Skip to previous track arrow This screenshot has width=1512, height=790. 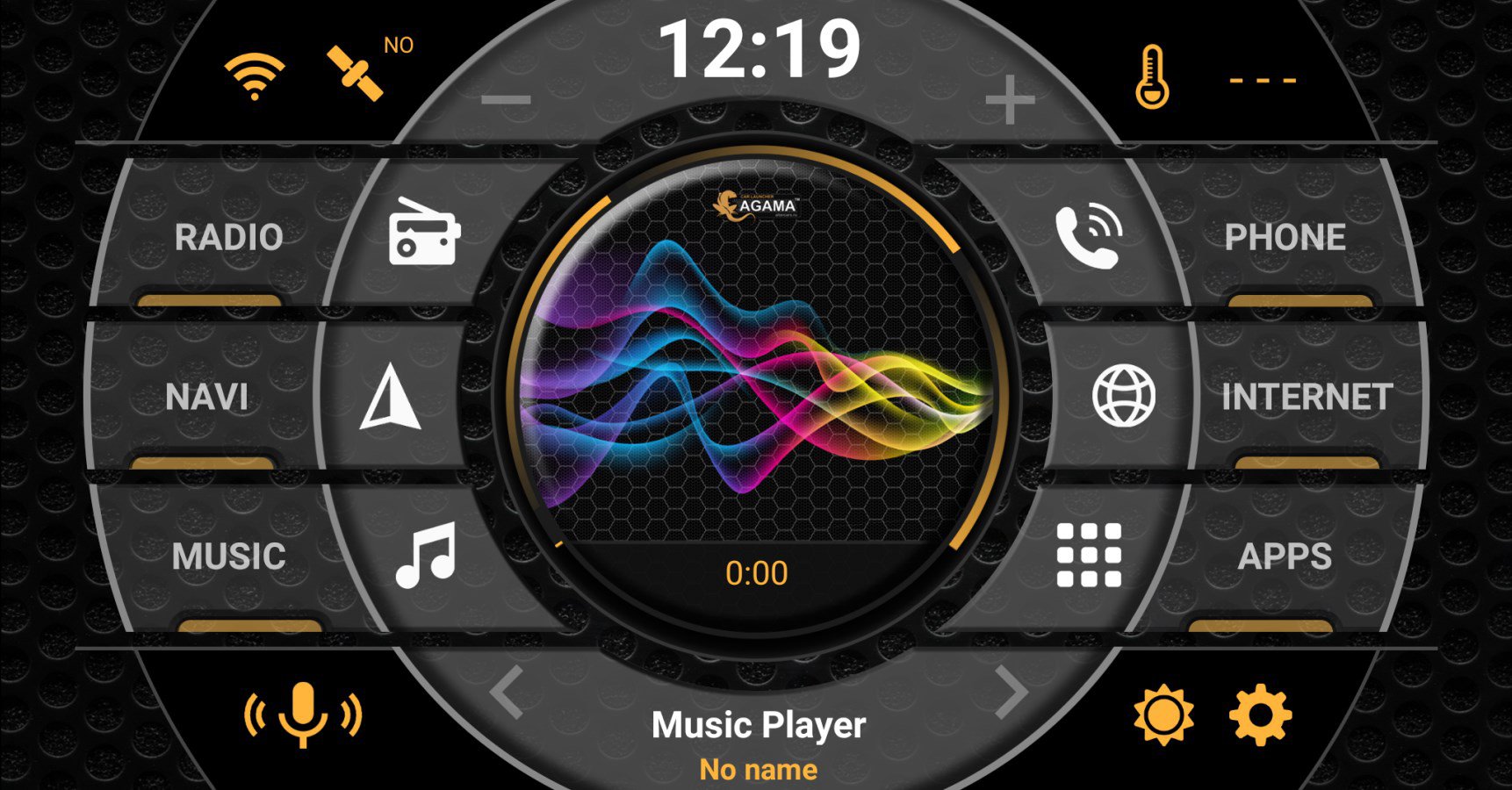coord(508,692)
